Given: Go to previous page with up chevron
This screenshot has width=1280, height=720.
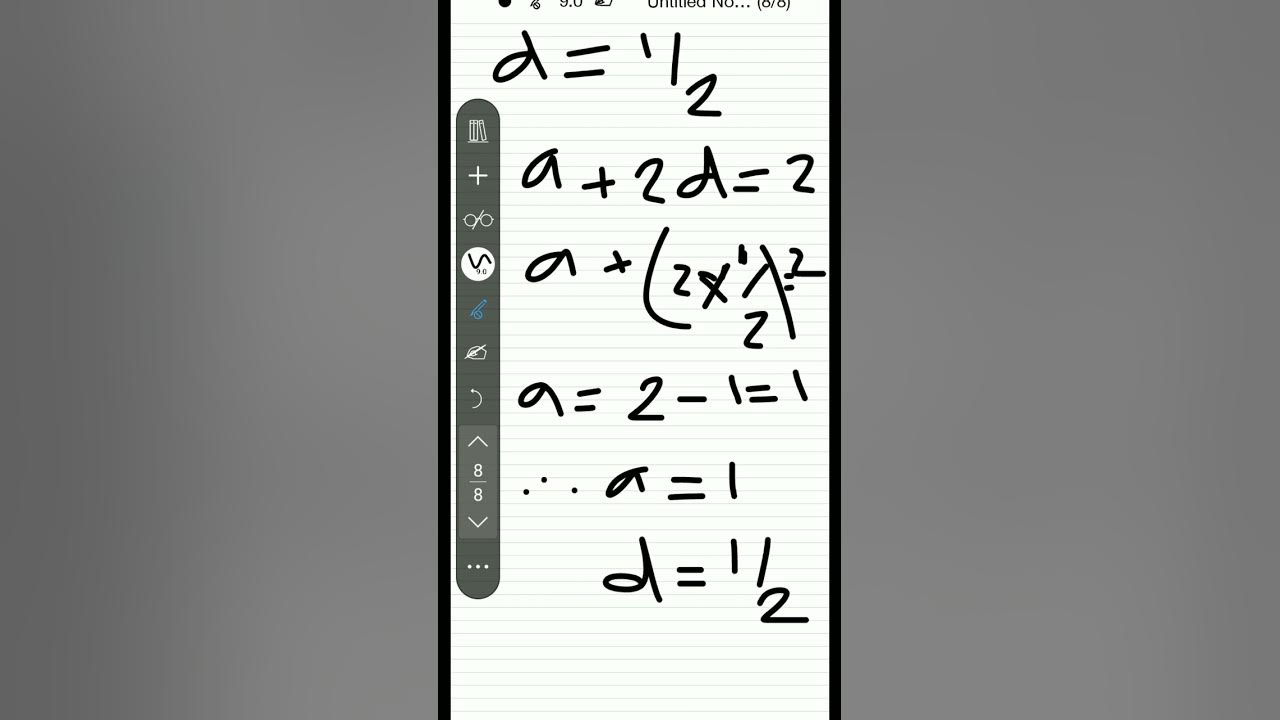Looking at the screenshot, I should [x=478, y=442].
